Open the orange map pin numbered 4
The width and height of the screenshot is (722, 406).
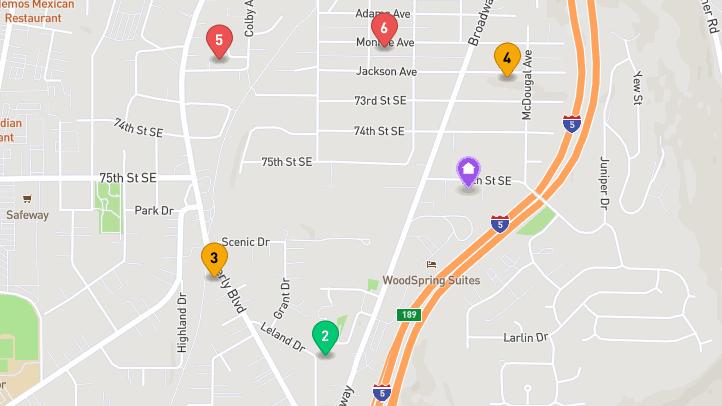coord(507,59)
